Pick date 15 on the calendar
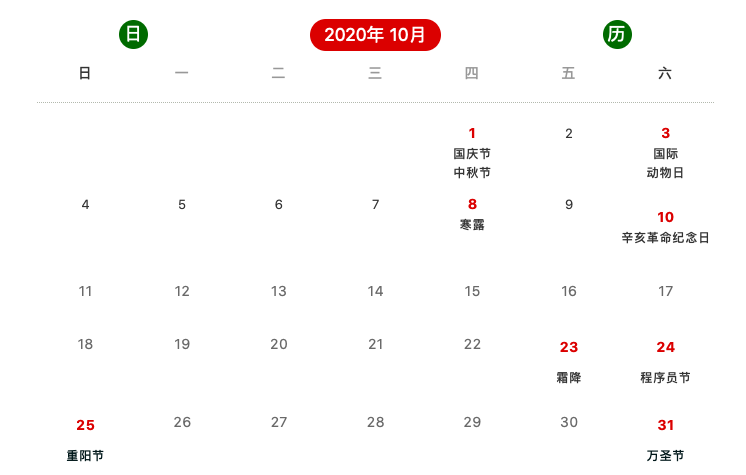Screen dimensions: 746x475 (472, 291)
